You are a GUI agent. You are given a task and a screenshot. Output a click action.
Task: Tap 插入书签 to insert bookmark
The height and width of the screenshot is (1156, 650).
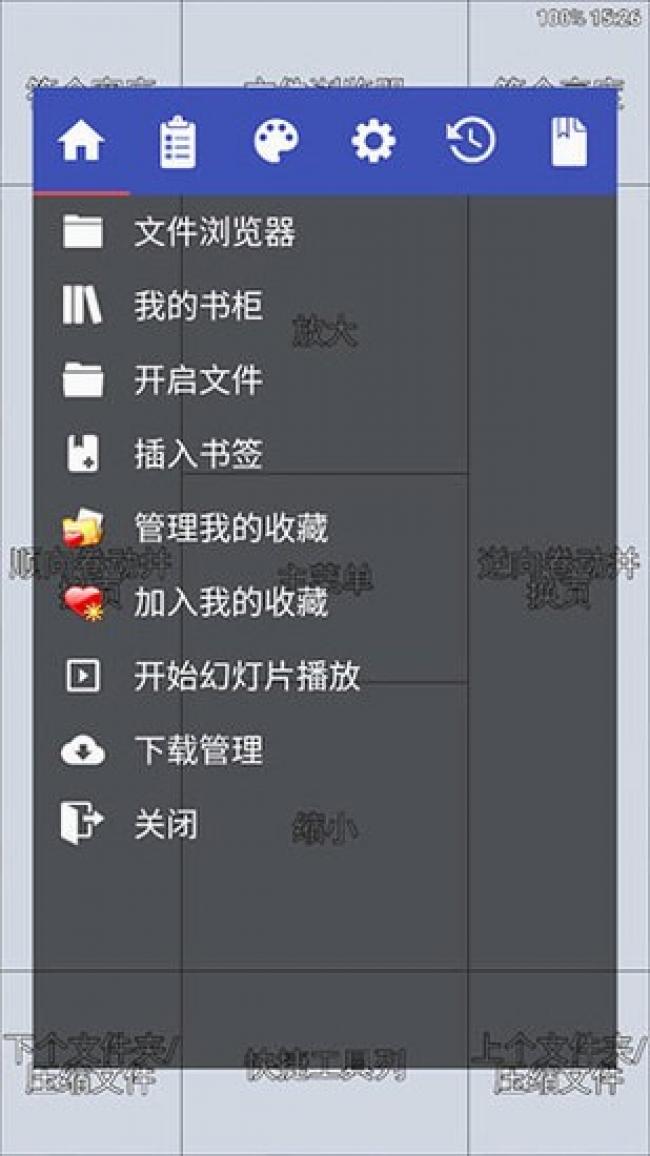point(324,454)
